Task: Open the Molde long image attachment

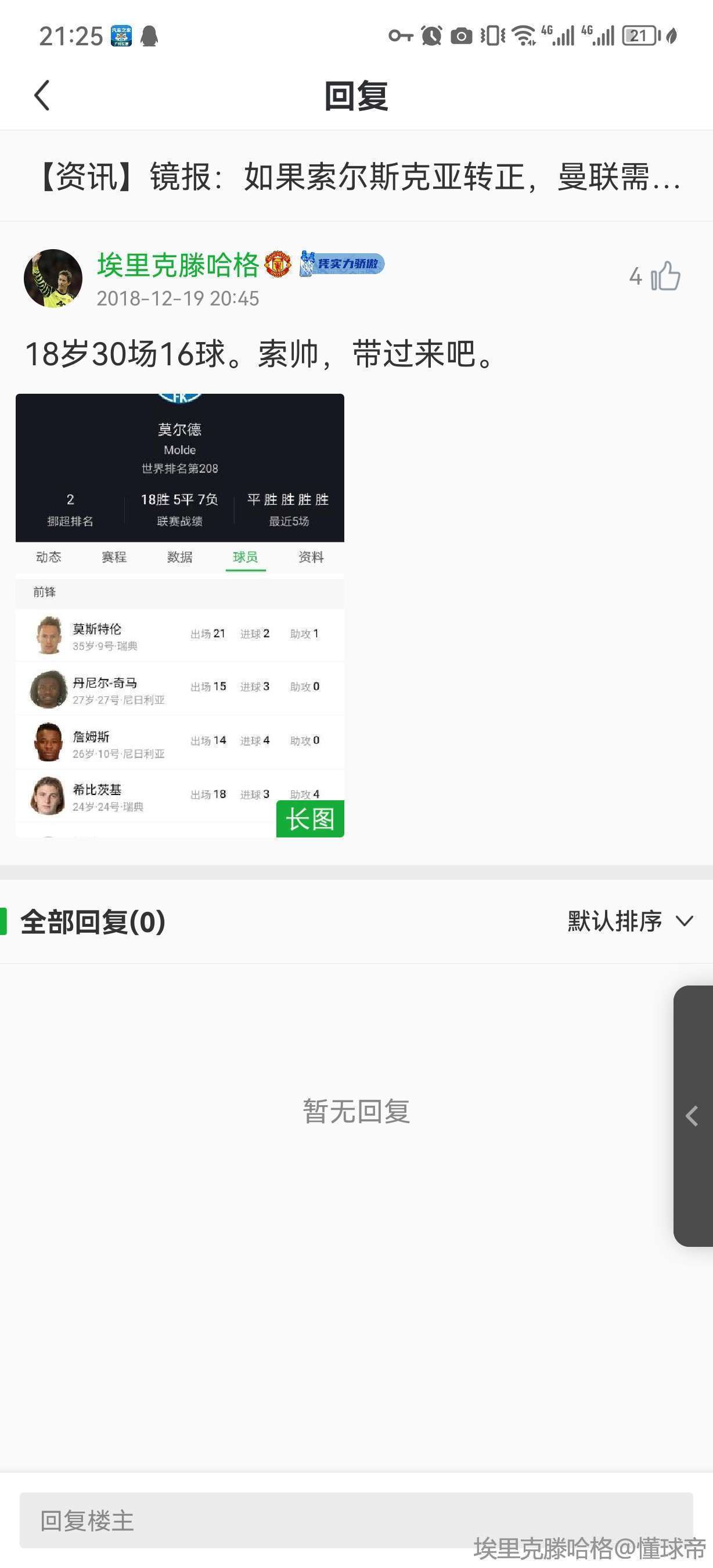Action: tap(179, 615)
